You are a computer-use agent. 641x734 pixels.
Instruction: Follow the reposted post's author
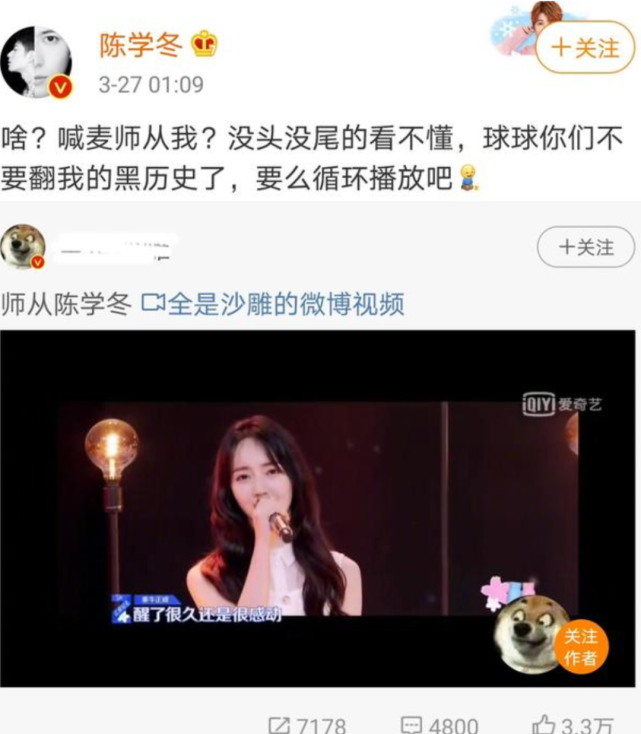[x=586, y=246]
